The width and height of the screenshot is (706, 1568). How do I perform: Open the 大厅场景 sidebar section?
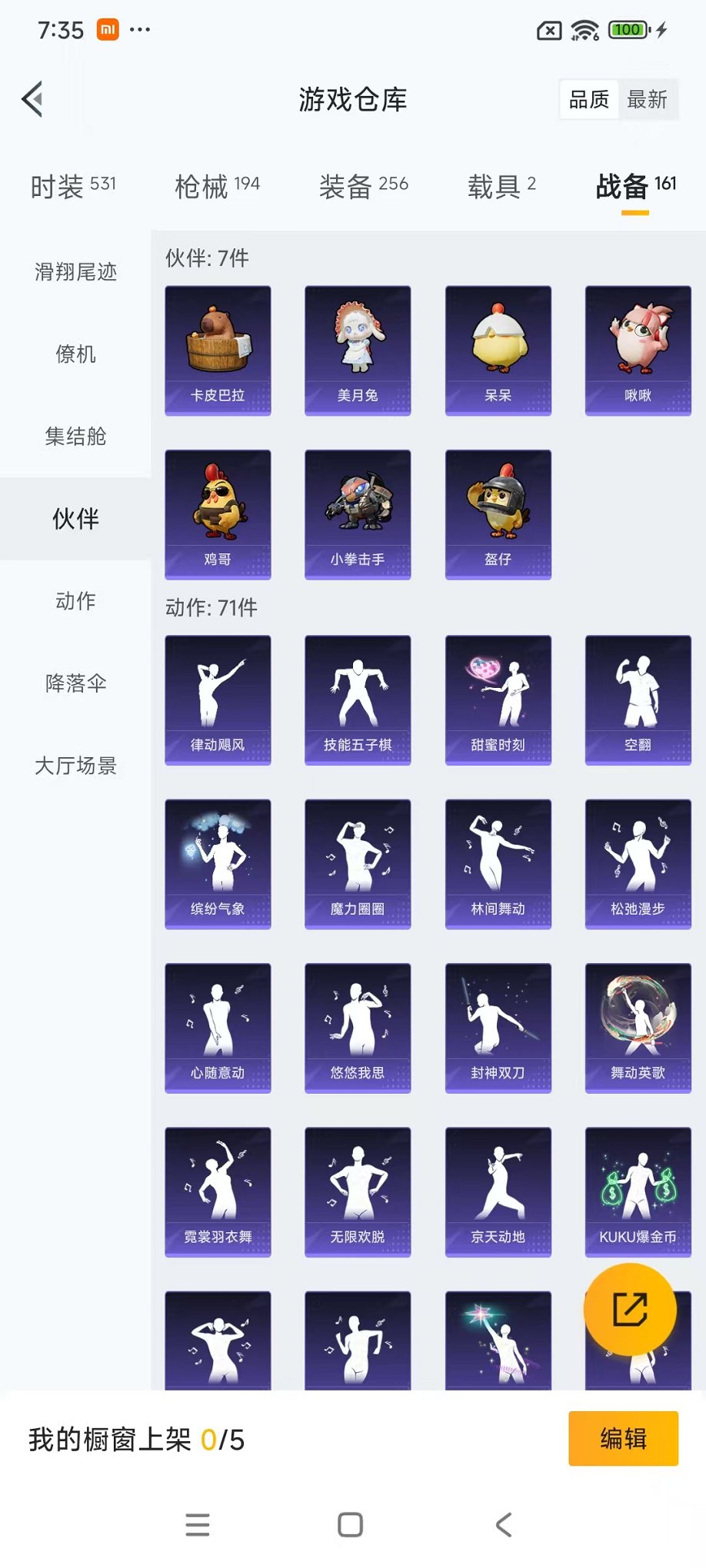(x=74, y=766)
